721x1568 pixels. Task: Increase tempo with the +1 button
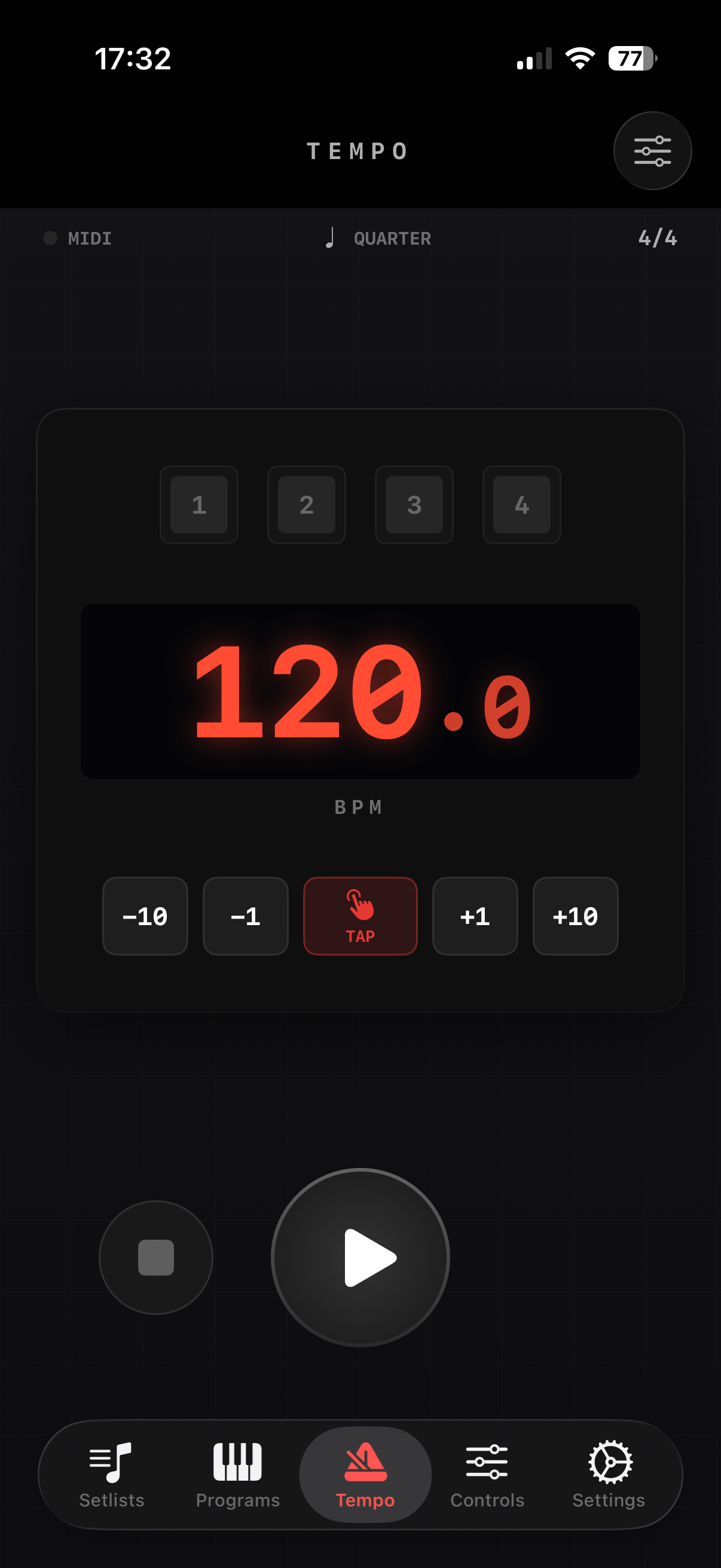[x=475, y=917]
